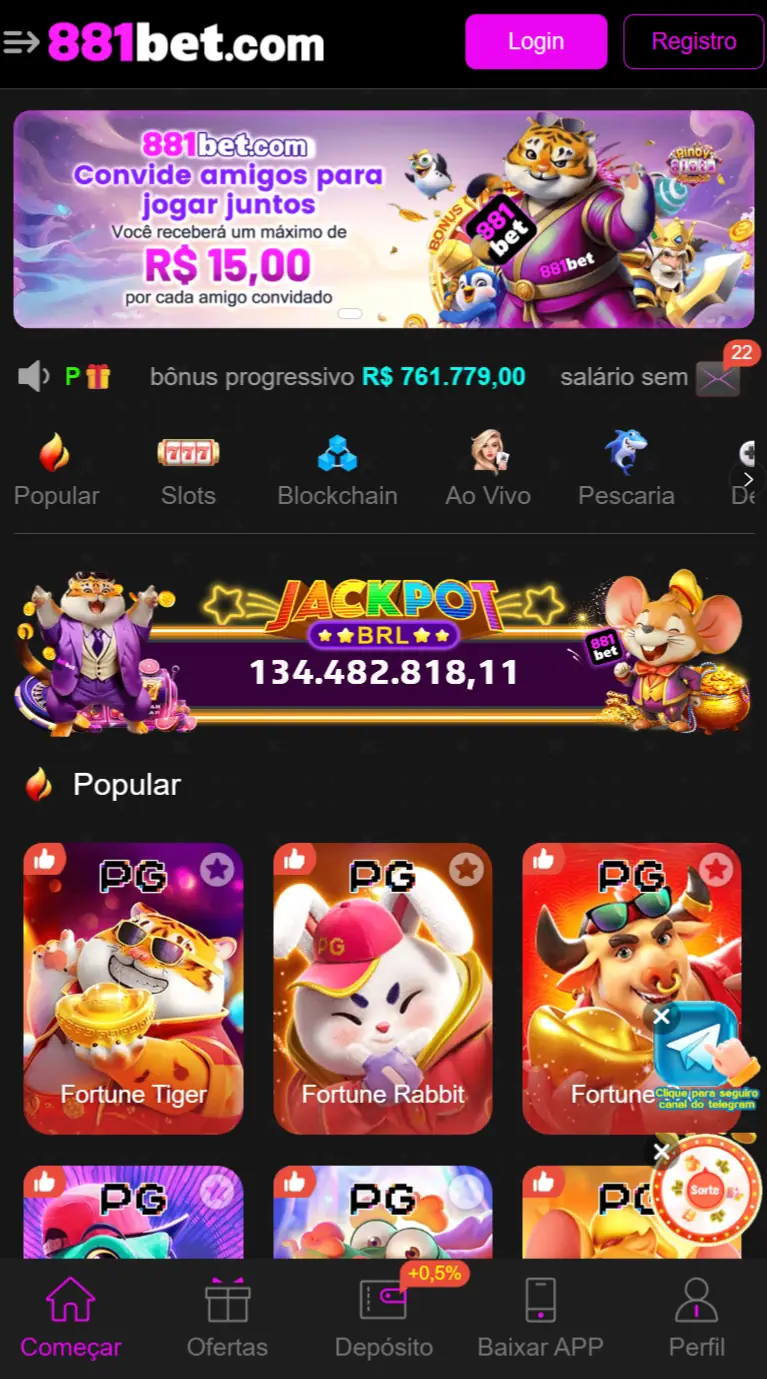Open the messages envelope with 22 badge

point(719,378)
